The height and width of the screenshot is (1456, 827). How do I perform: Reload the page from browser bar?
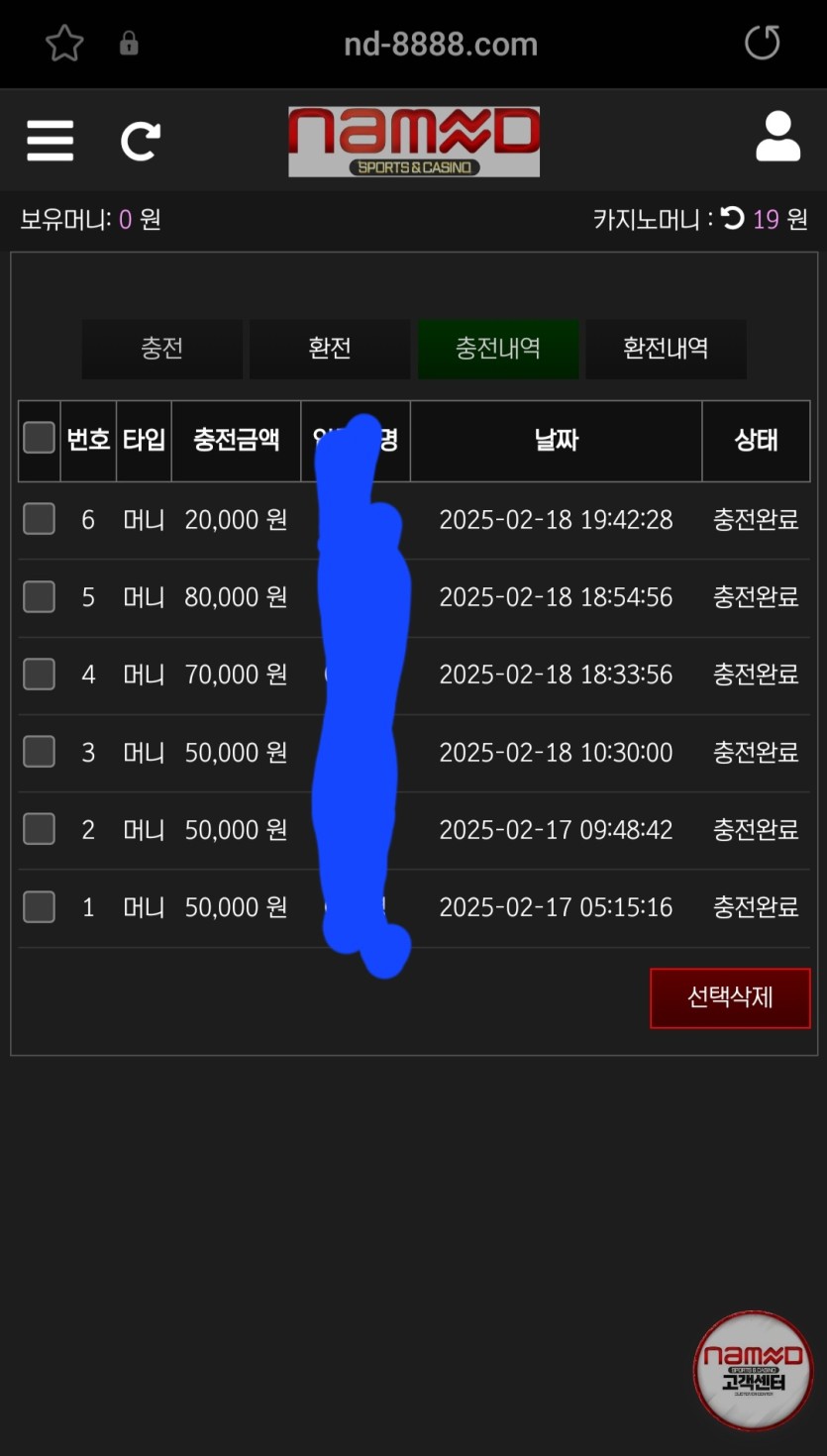[x=762, y=43]
